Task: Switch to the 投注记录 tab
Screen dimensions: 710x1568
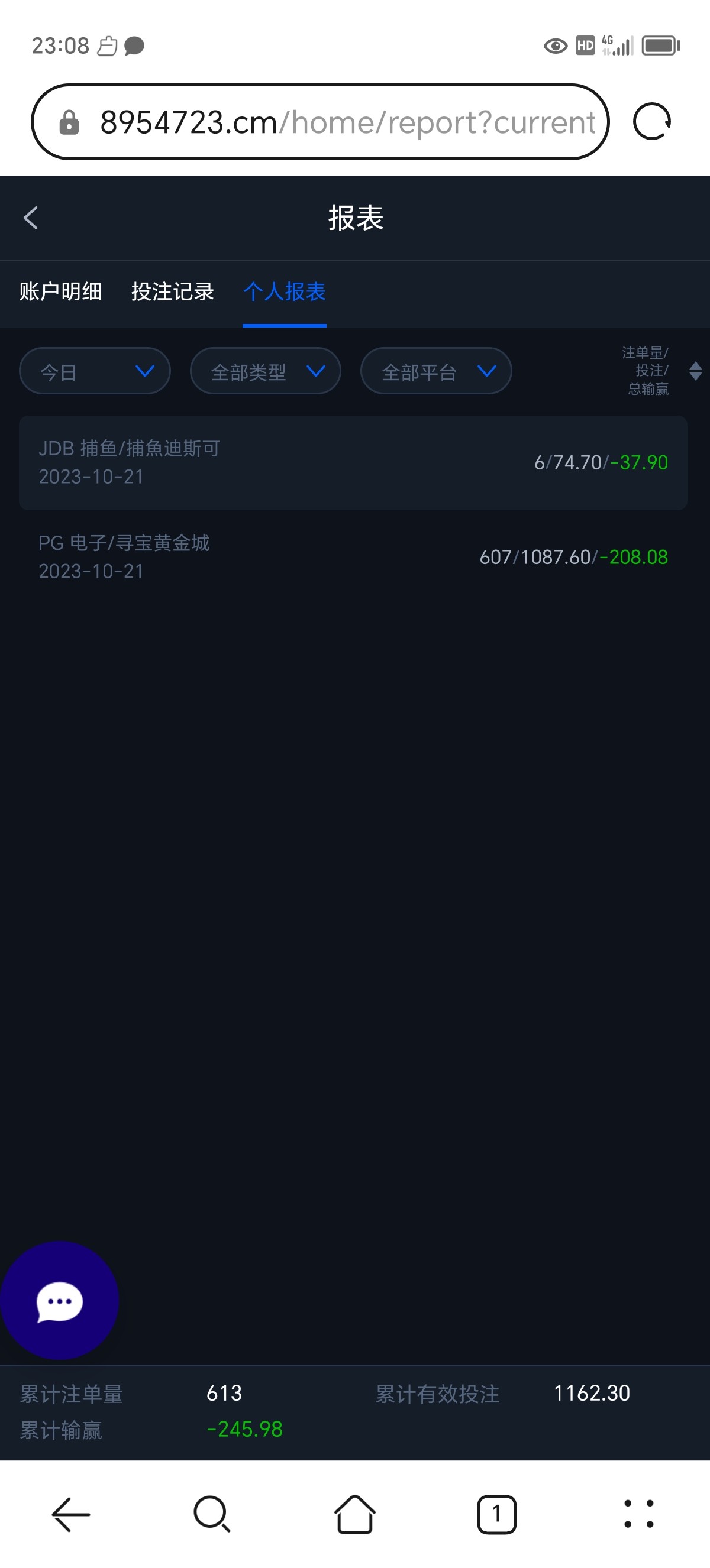Action: click(172, 291)
